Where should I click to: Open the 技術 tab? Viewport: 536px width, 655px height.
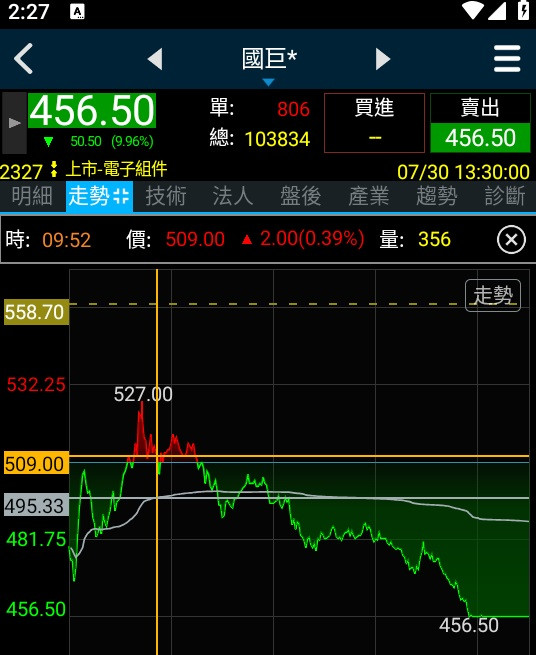(x=166, y=196)
